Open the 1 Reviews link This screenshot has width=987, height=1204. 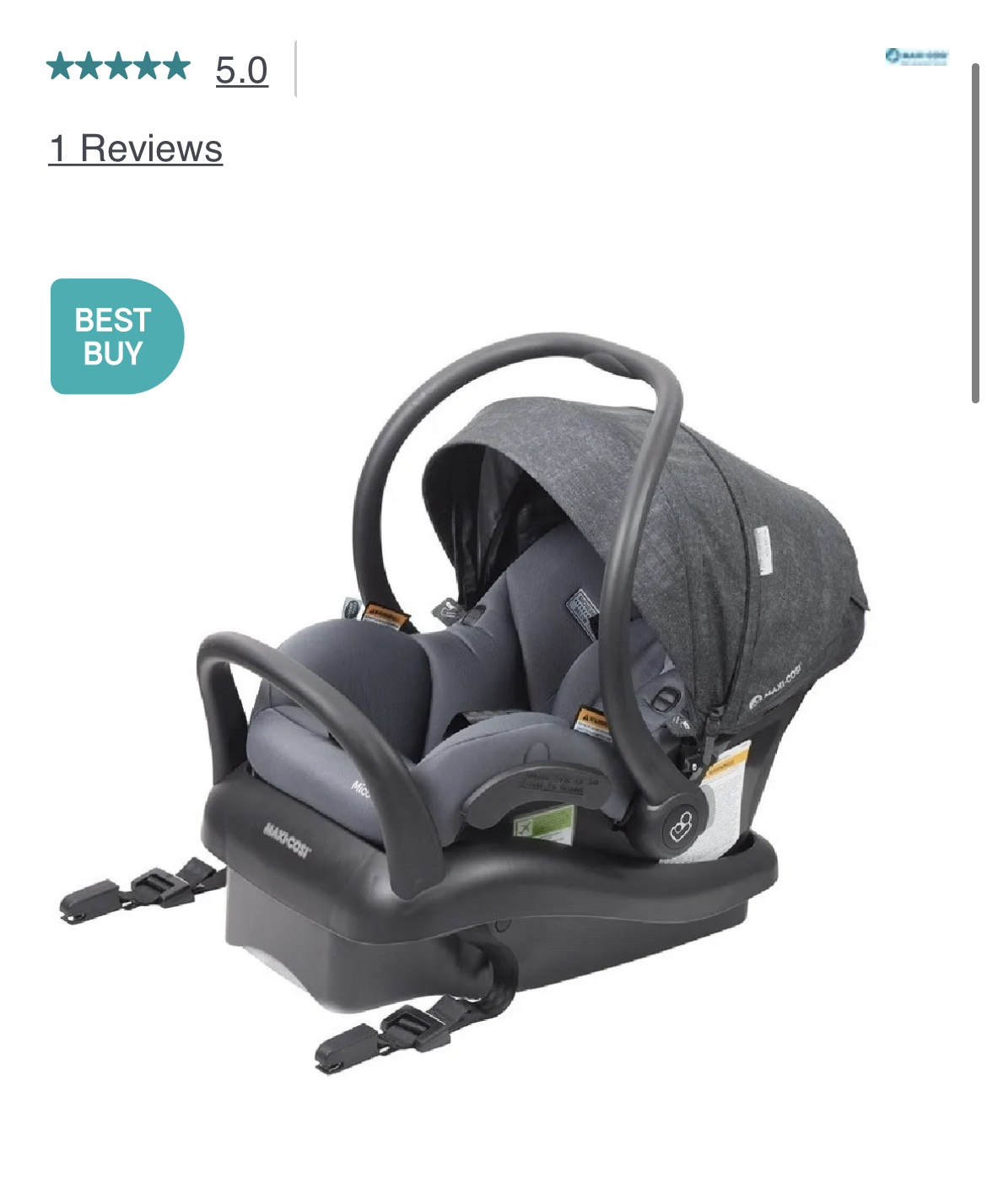coord(136,149)
